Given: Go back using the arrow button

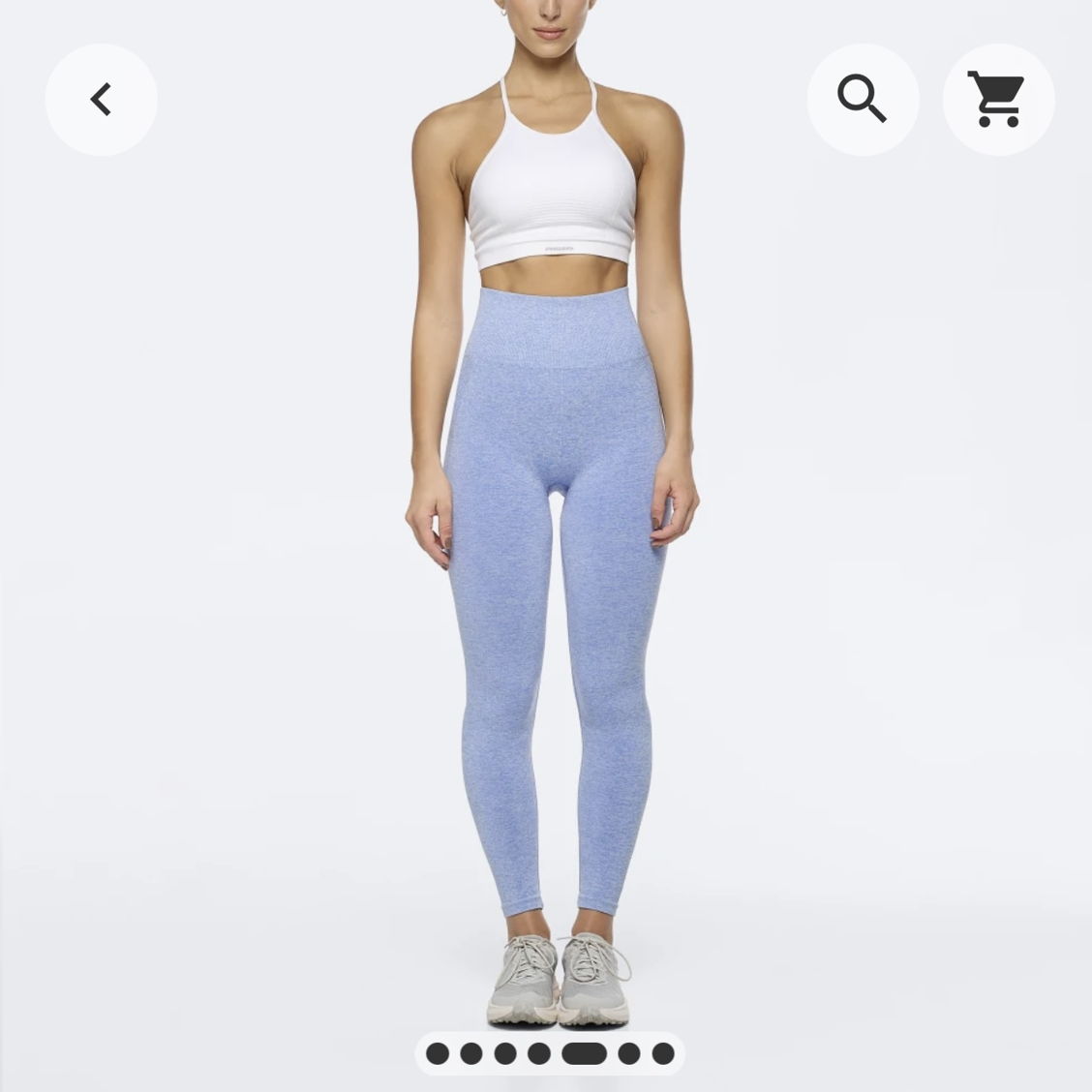Looking at the screenshot, I should coord(101,100).
